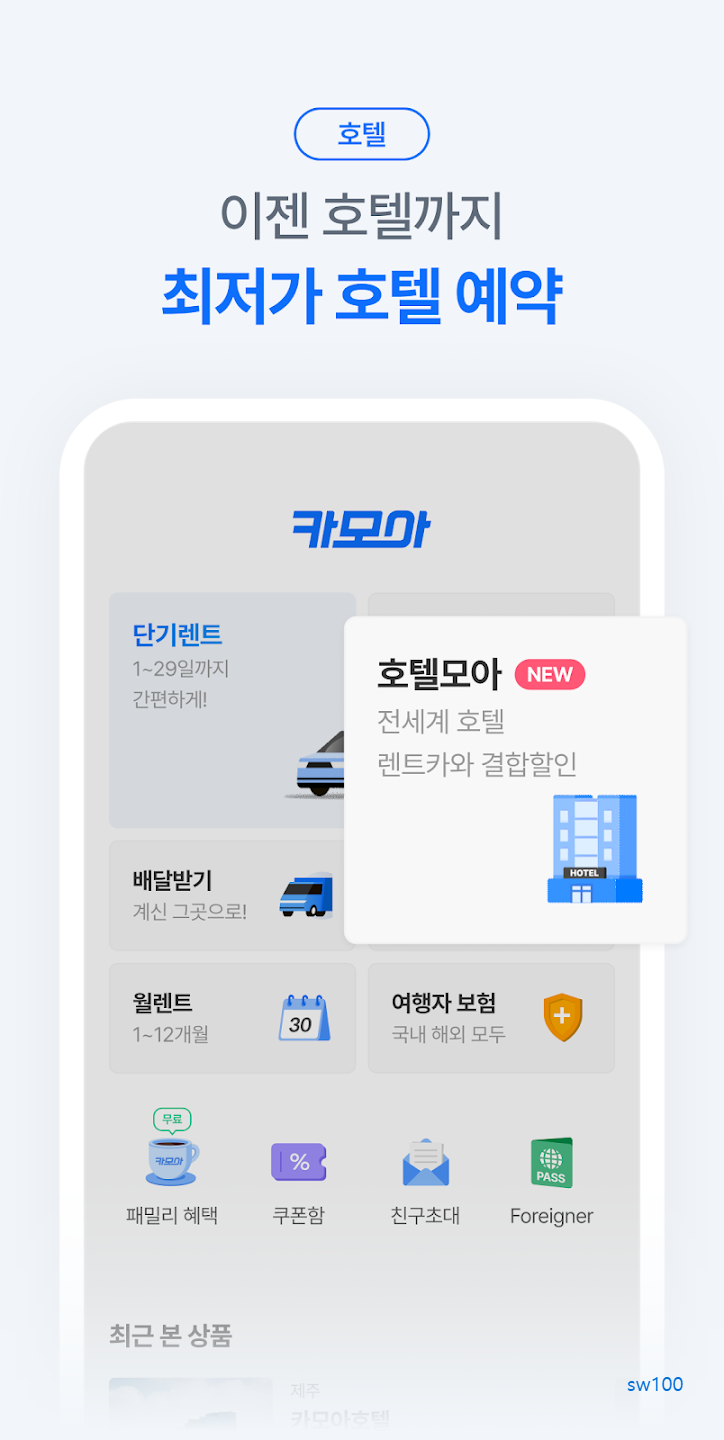Click the NEW badge beside 호텔모아

point(549,675)
